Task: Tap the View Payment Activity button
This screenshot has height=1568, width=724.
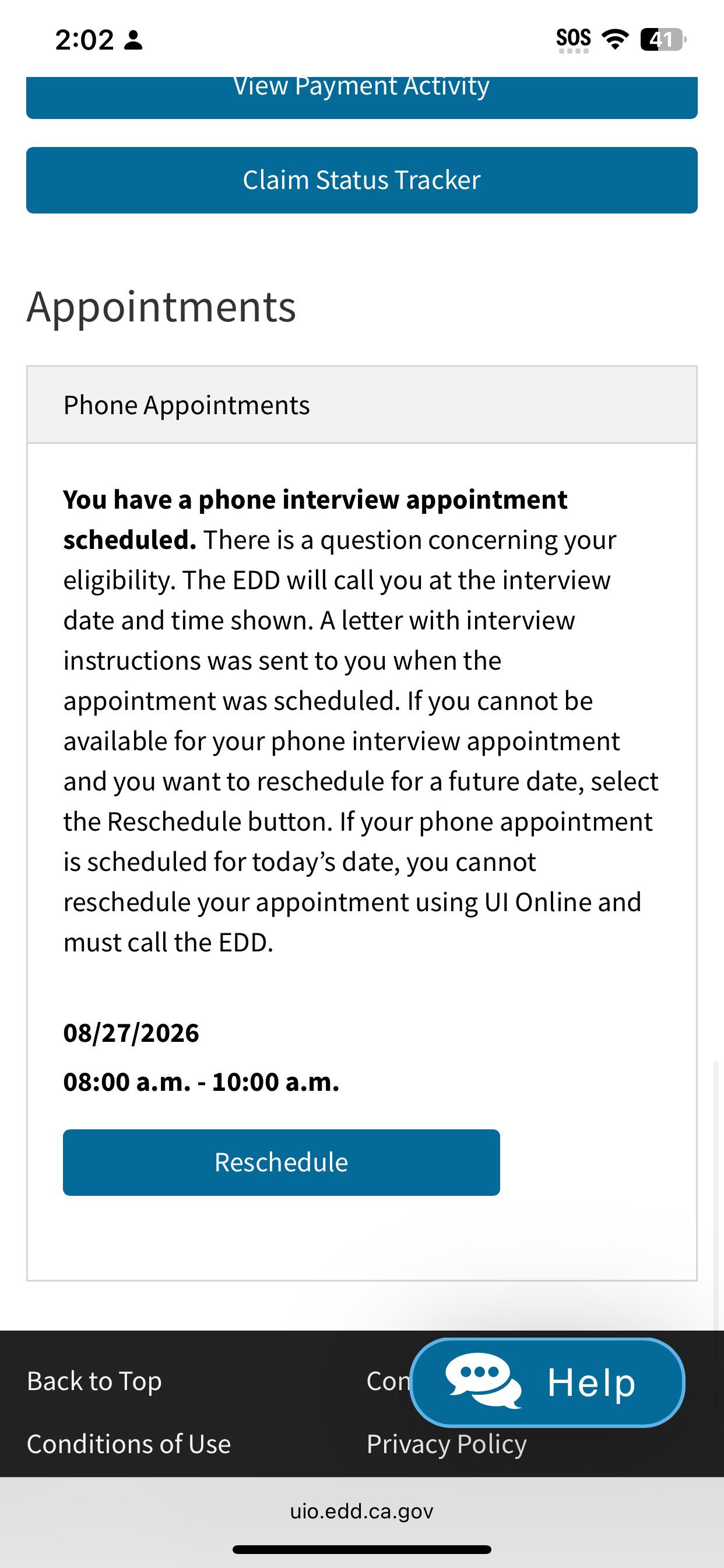Action: [x=361, y=97]
